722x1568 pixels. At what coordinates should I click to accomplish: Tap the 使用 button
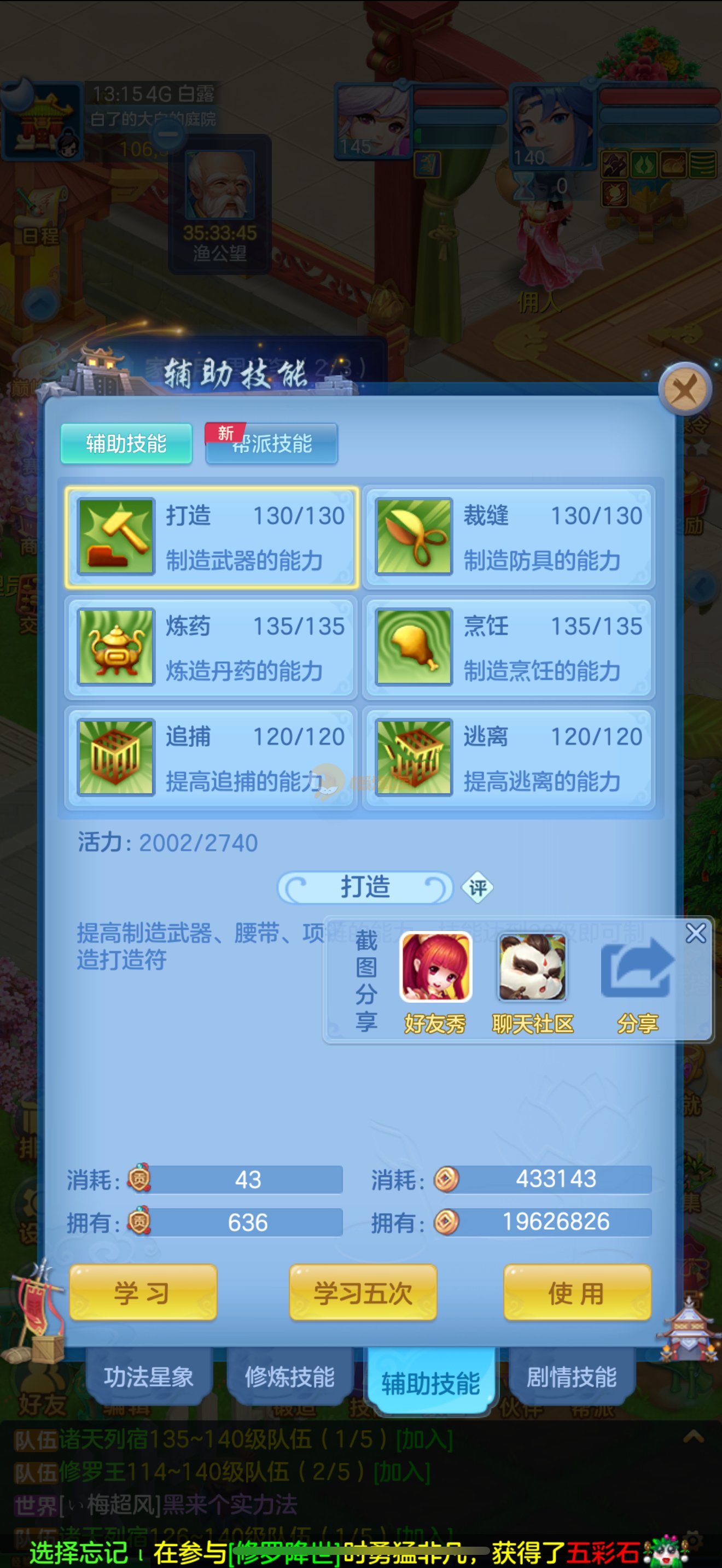577,1292
